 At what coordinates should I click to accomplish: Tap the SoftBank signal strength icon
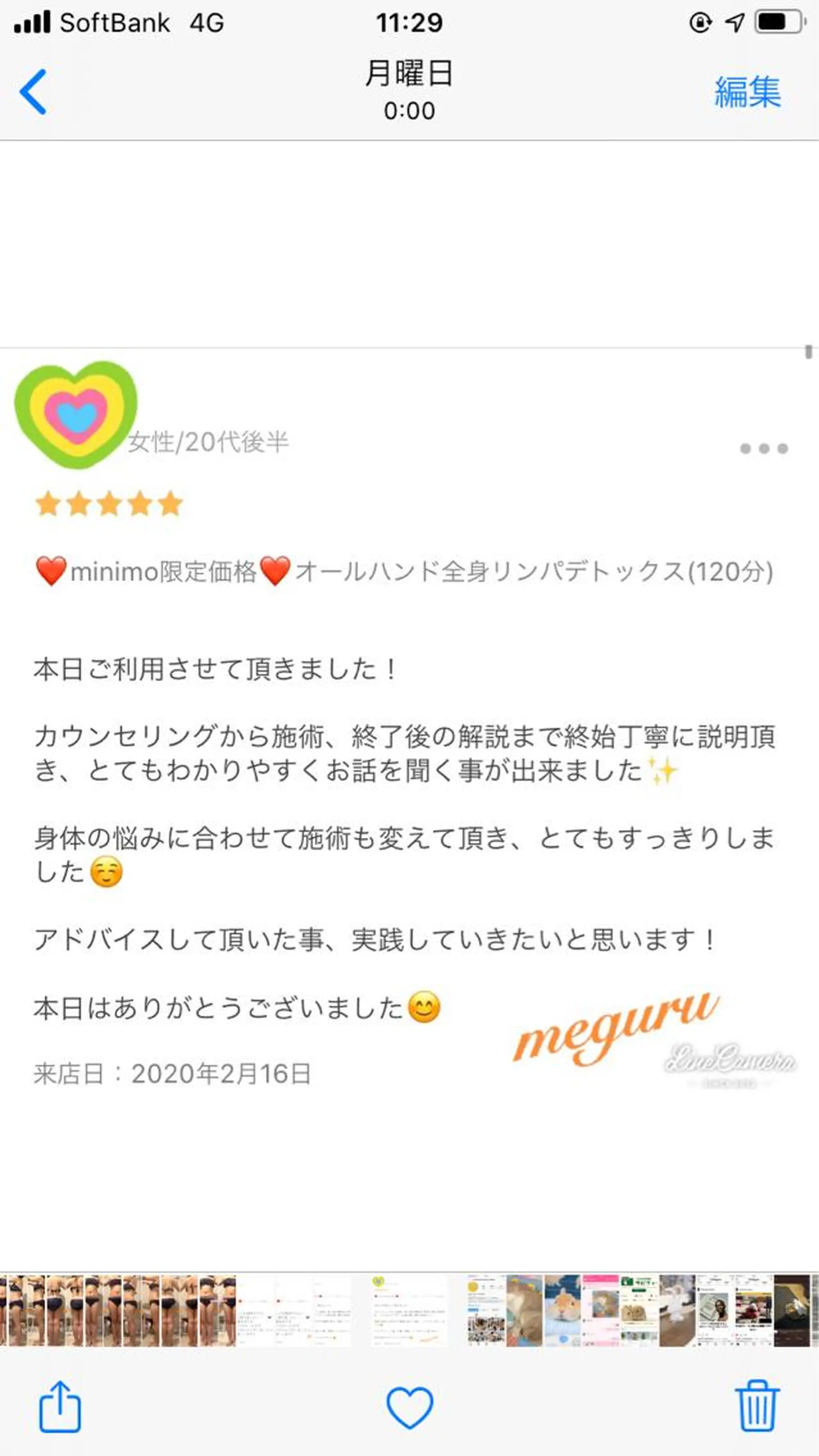[x=32, y=21]
